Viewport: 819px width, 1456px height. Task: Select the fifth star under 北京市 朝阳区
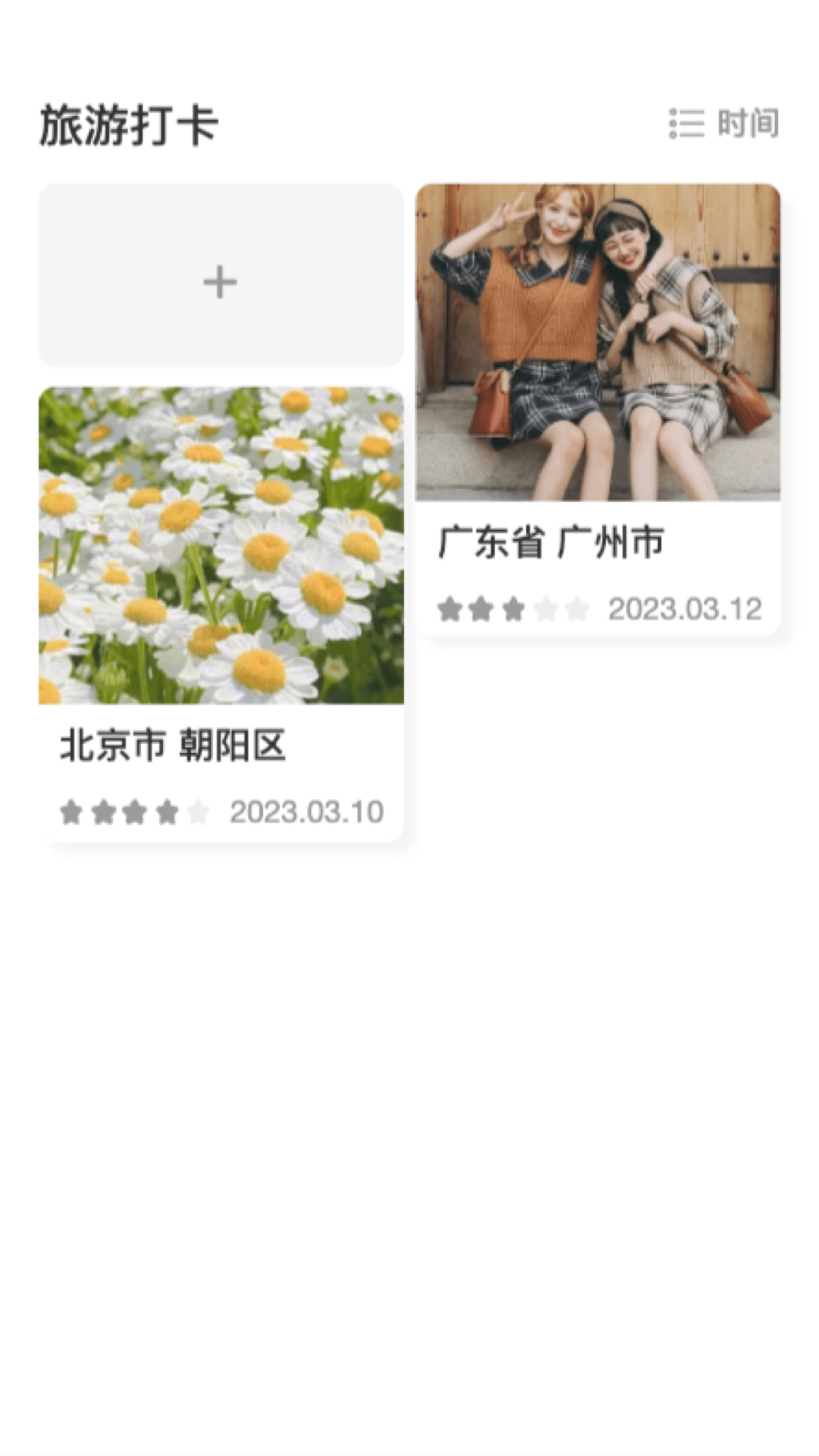(199, 812)
